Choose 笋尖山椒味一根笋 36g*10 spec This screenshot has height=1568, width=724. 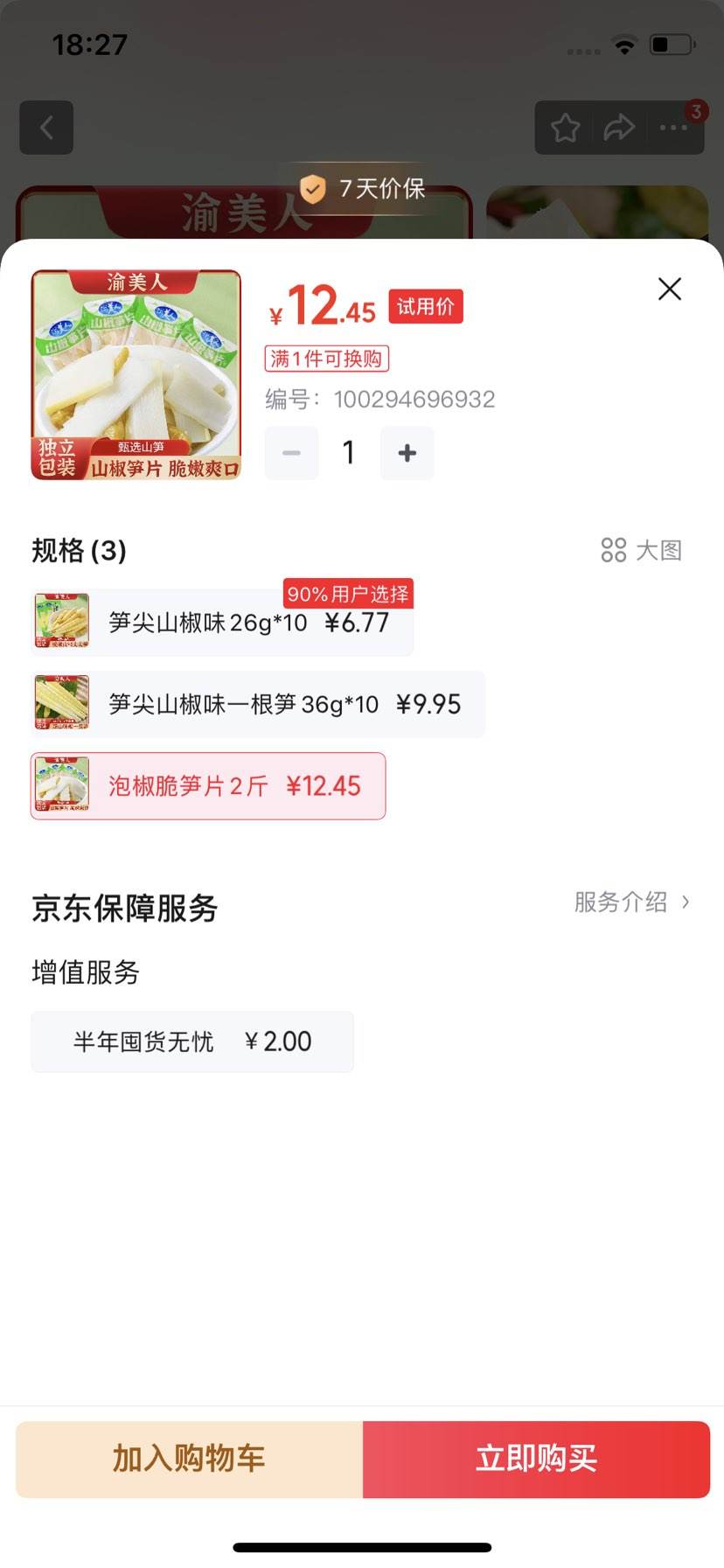[x=257, y=705]
